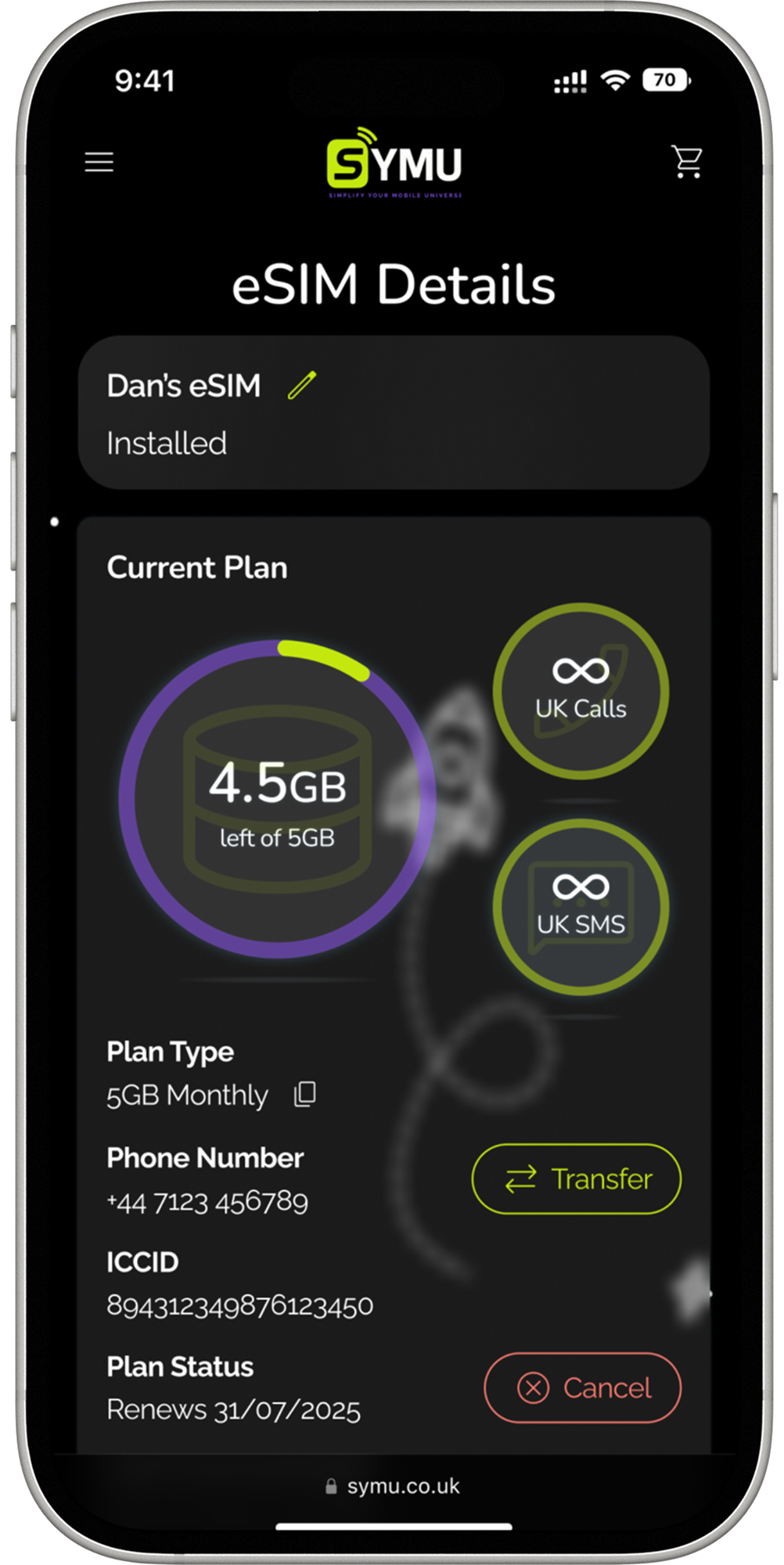Edit the Dan's eSIM name

(x=302, y=385)
